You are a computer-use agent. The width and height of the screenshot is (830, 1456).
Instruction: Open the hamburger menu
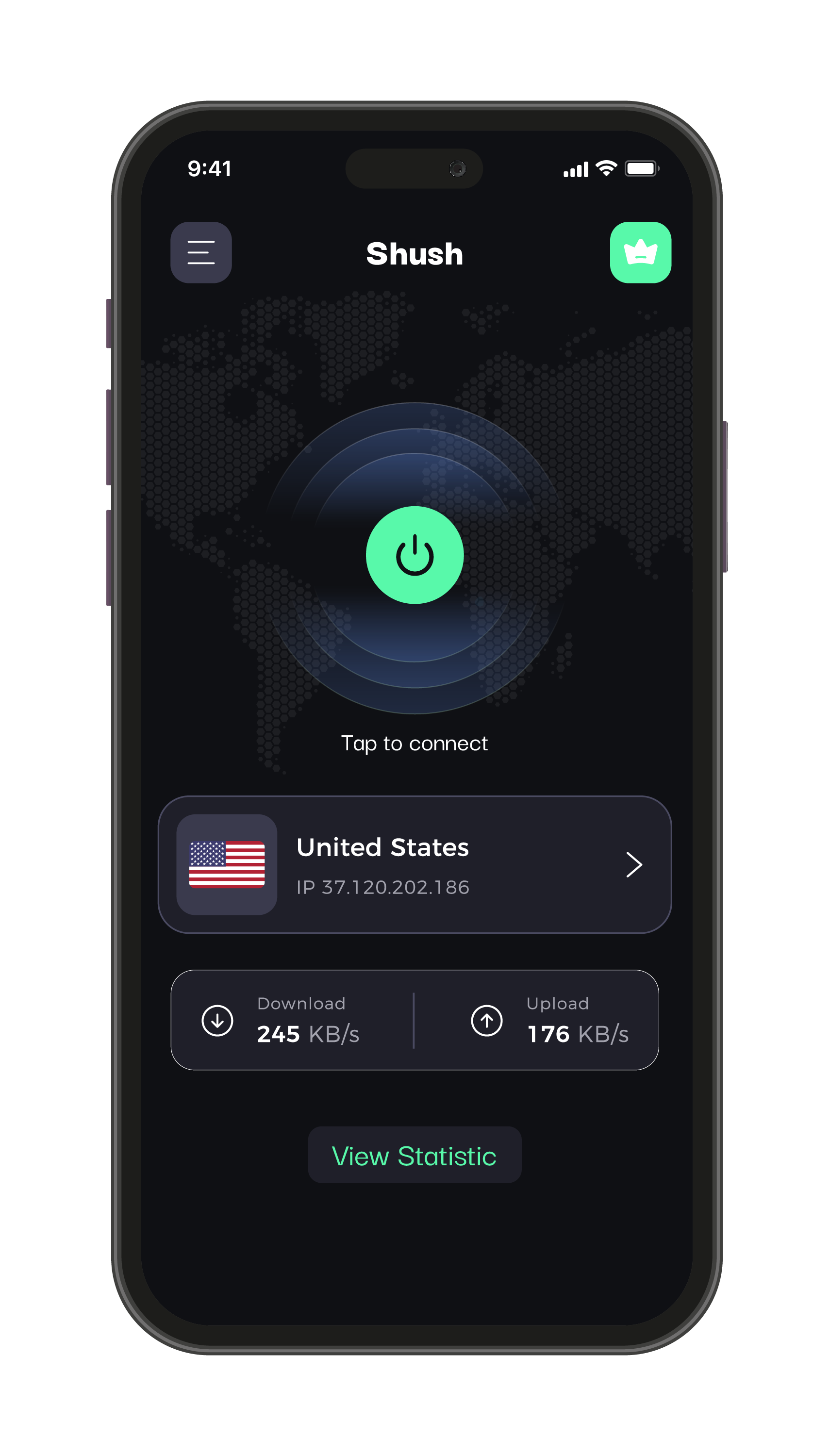[x=200, y=252]
